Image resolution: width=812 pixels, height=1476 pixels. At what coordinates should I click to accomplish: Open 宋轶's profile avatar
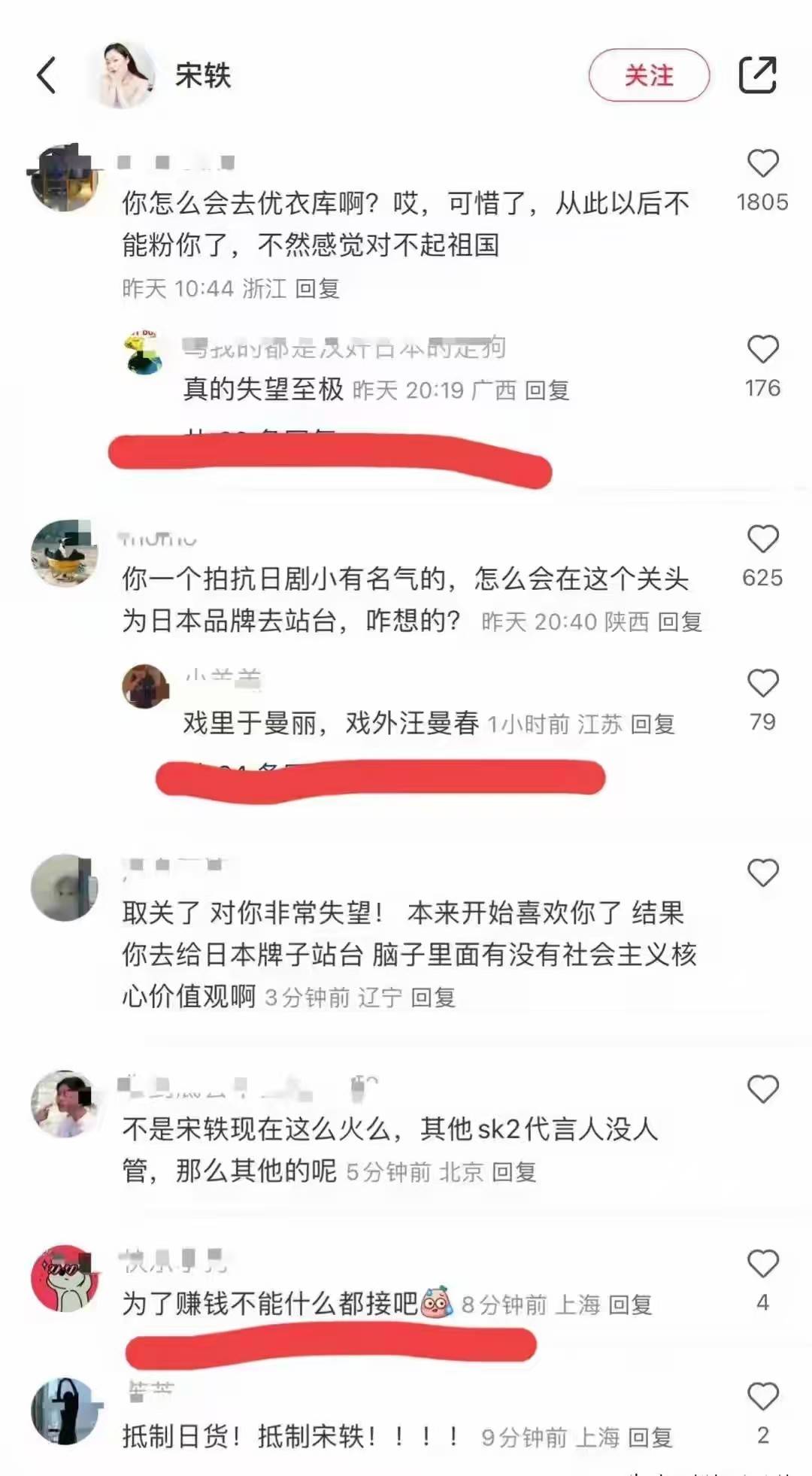(x=122, y=76)
